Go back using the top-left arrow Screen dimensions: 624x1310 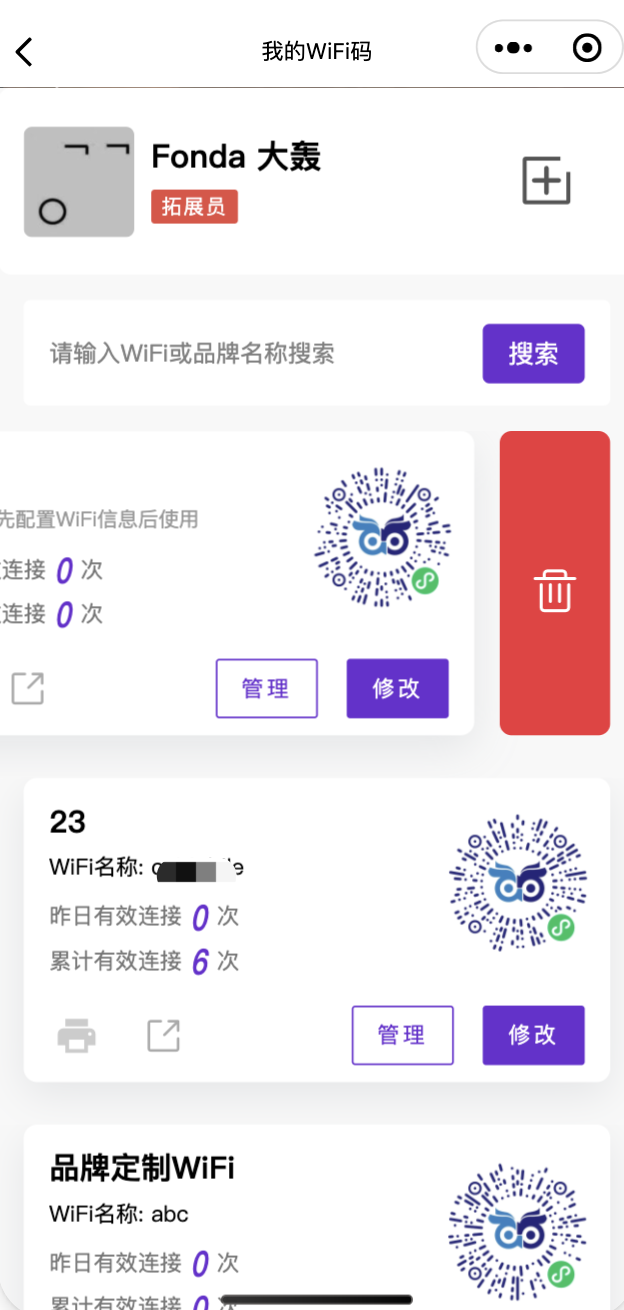click(25, 51)
